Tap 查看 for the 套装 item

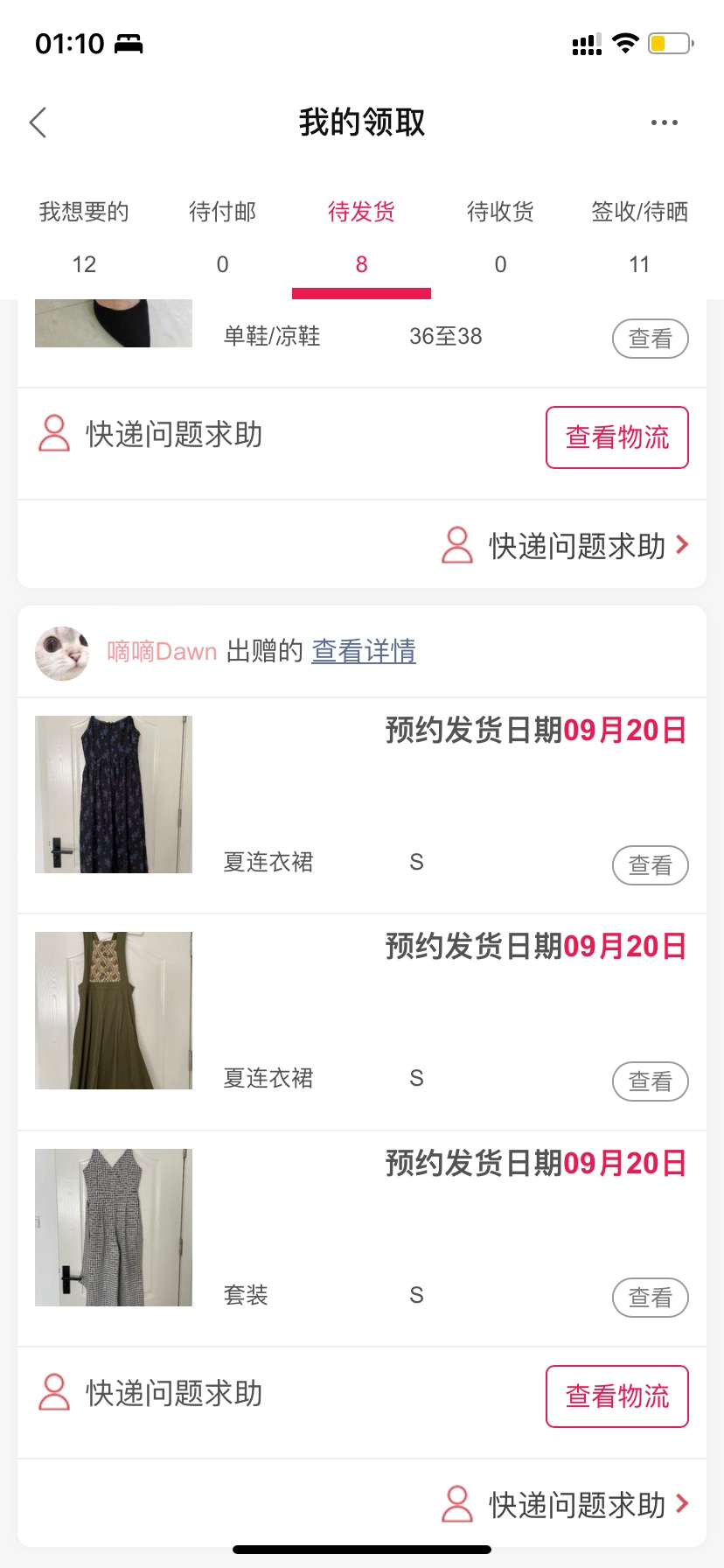pyautogui.click(x=650, y=1298)
